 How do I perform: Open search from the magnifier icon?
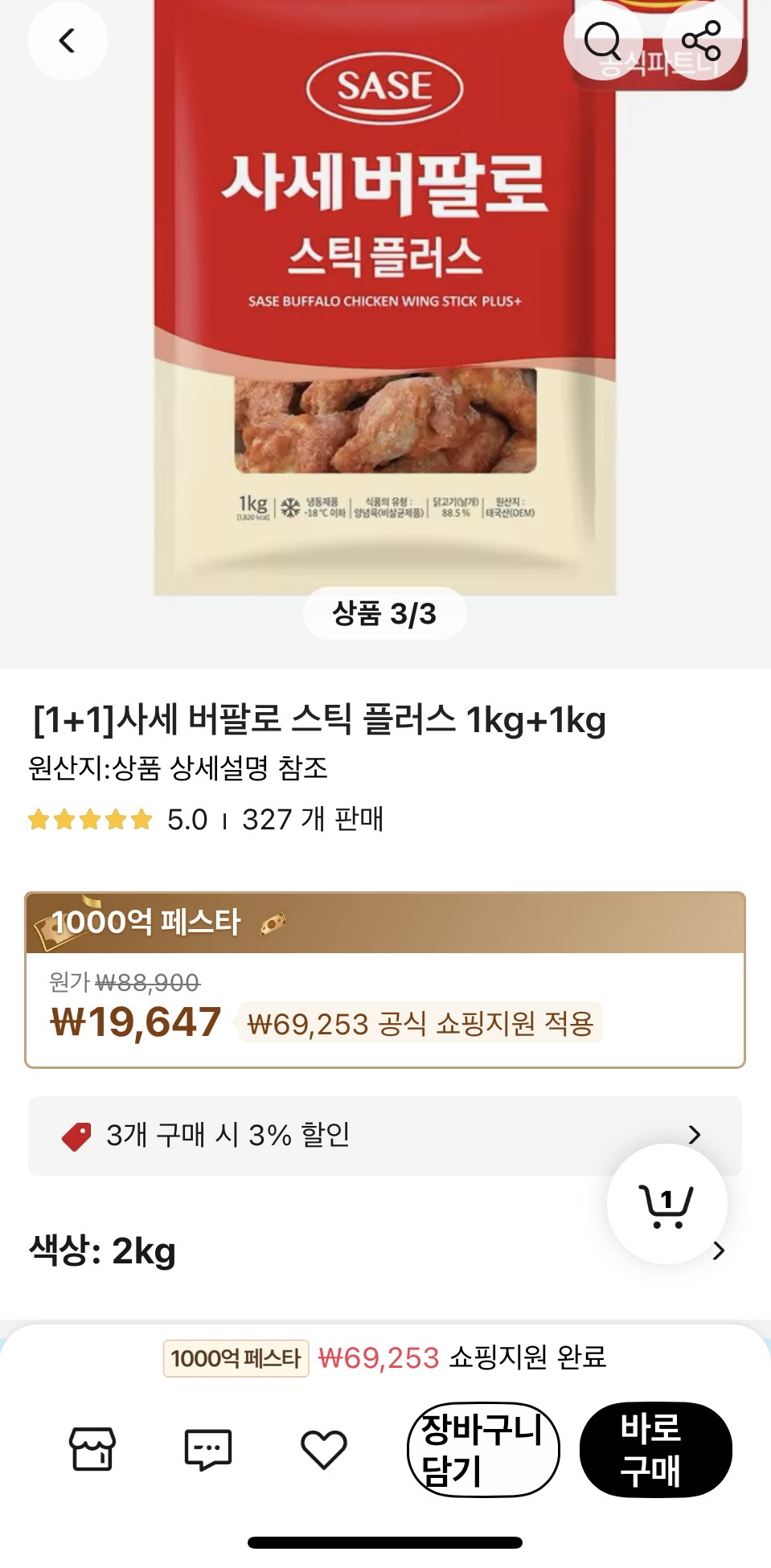tap(602, 40)
